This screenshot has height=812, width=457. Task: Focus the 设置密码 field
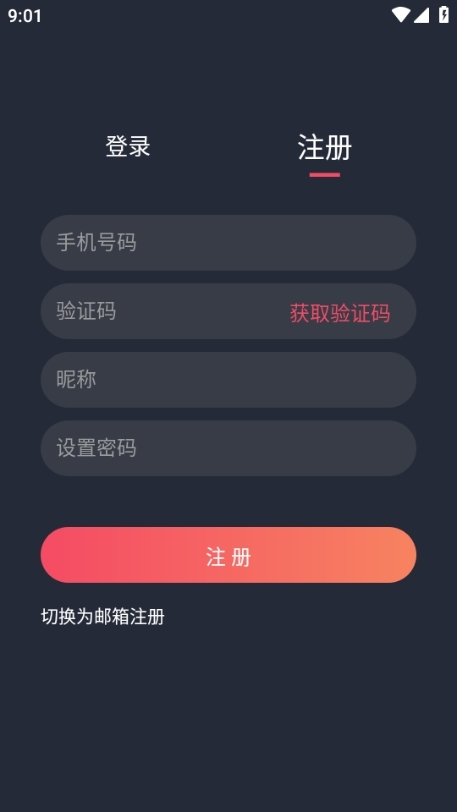click(228, 448)
